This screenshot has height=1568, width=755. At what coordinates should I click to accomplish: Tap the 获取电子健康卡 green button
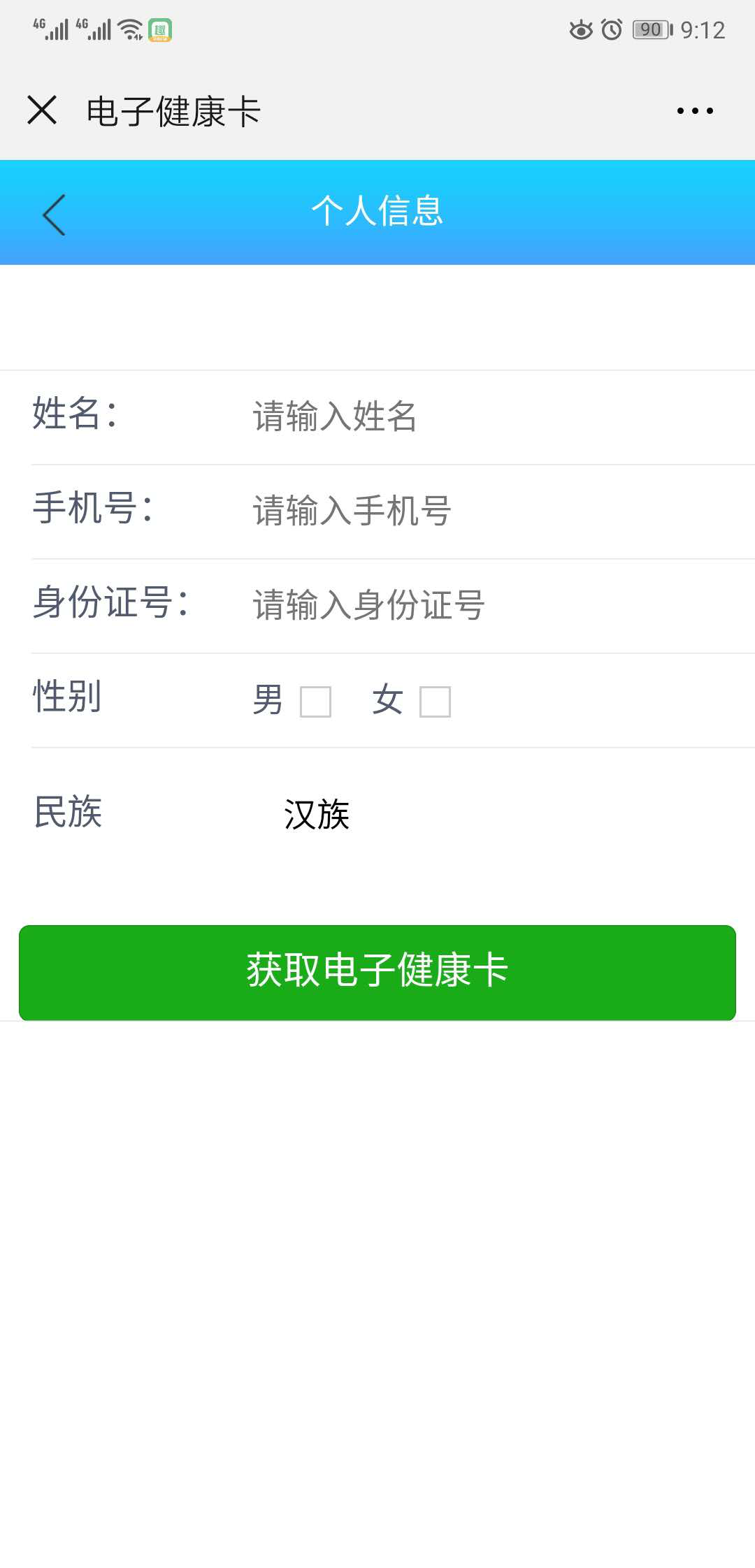click(x=377, y=972)
